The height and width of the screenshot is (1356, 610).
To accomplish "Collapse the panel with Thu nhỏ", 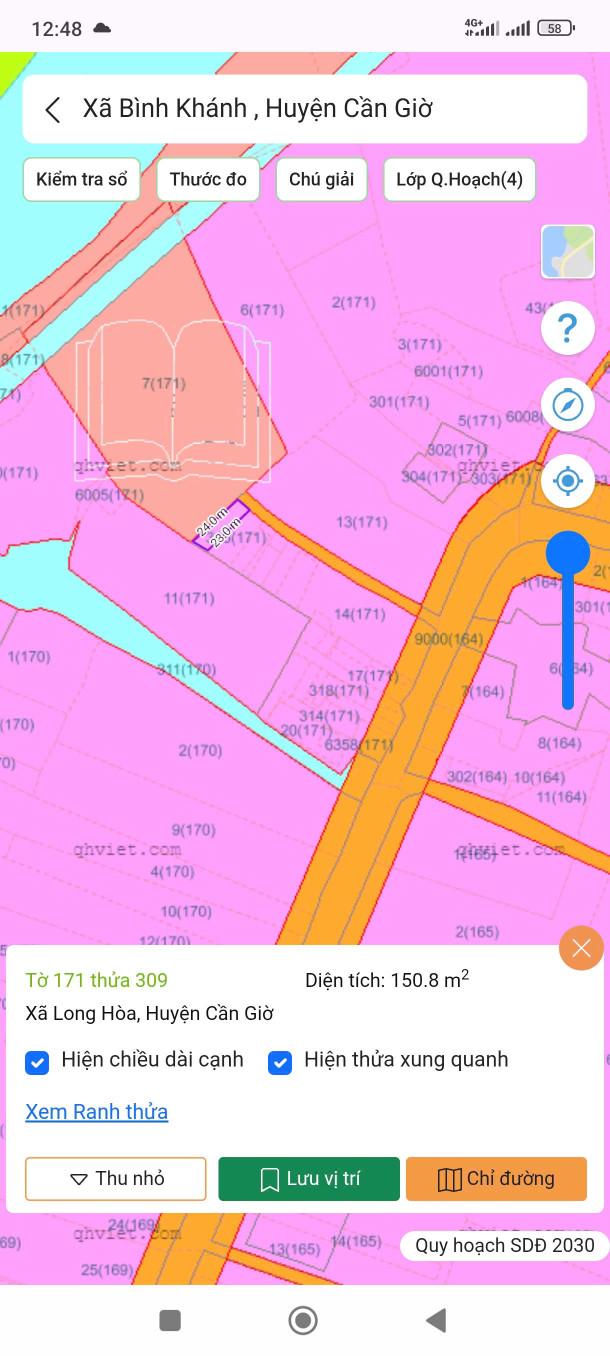I will point(116,1179).
